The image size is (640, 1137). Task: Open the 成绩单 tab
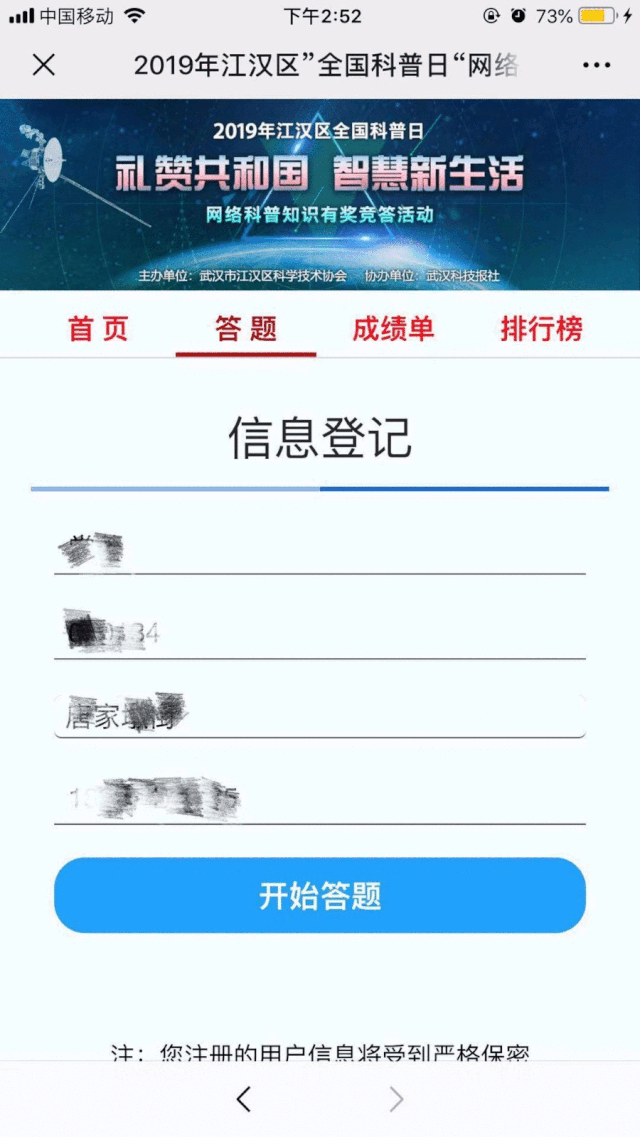[x=393, y=329]
